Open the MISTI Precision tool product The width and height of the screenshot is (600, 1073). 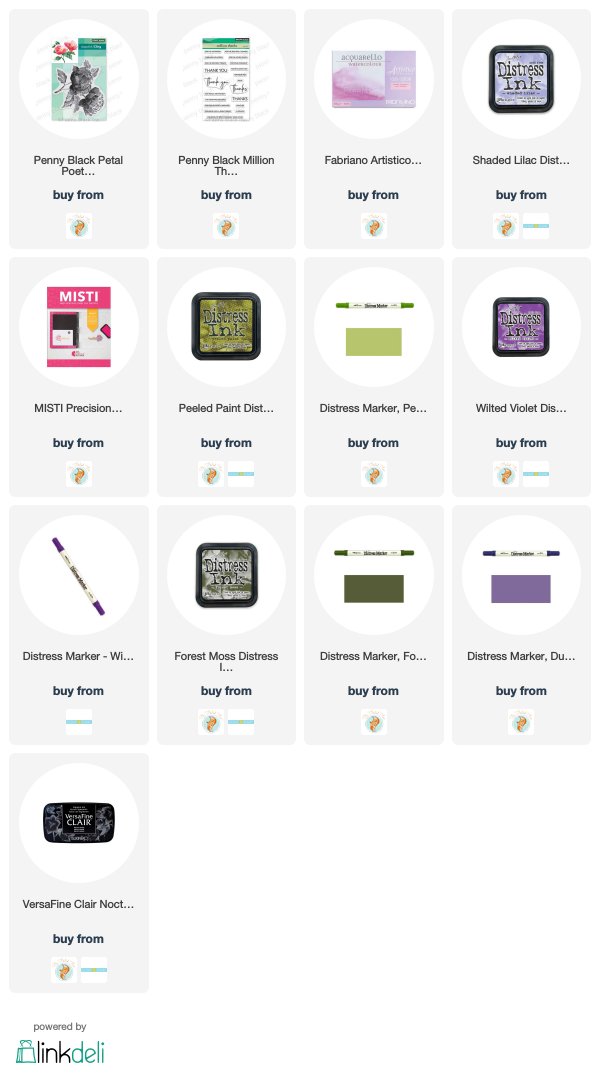[x=79, y=327]
